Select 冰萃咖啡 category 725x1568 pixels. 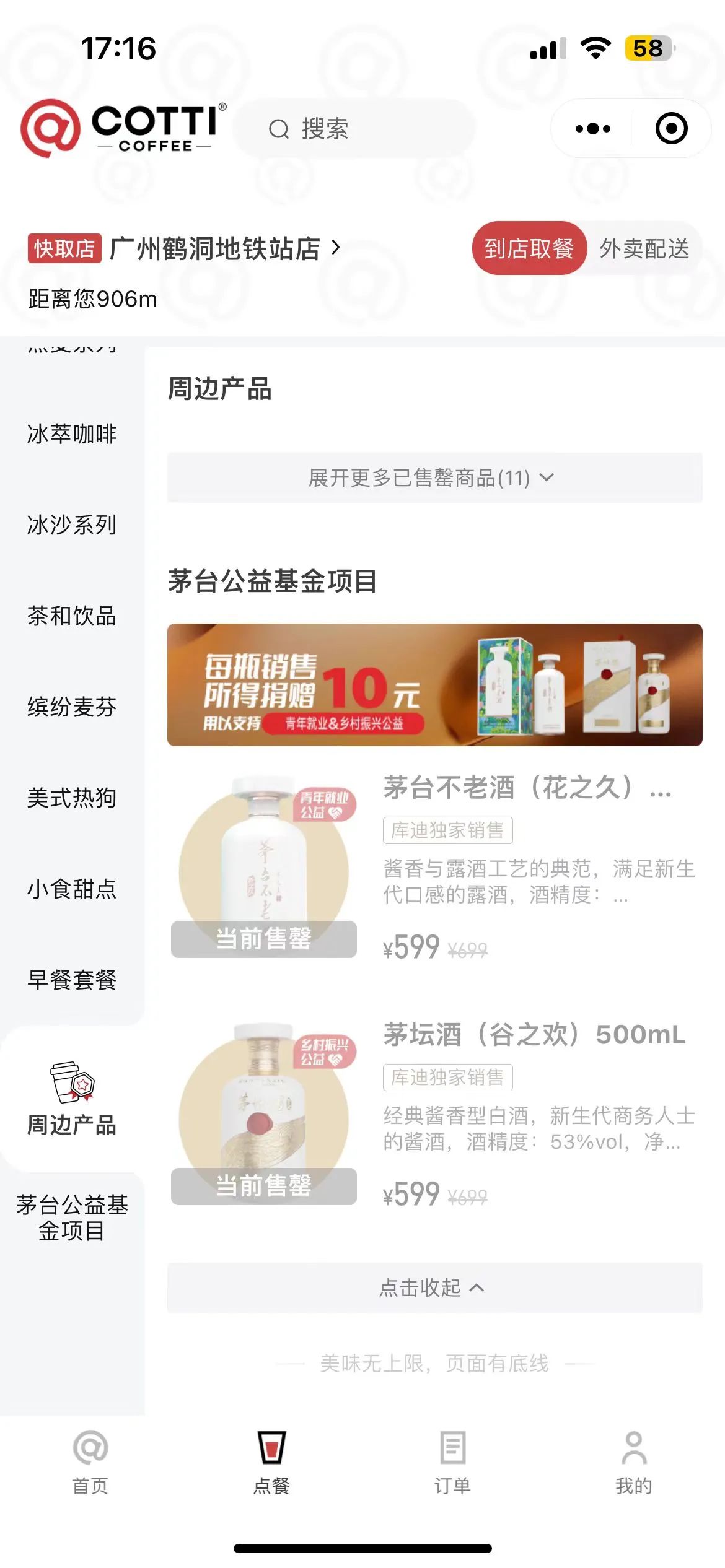click(x=72, y=434)
